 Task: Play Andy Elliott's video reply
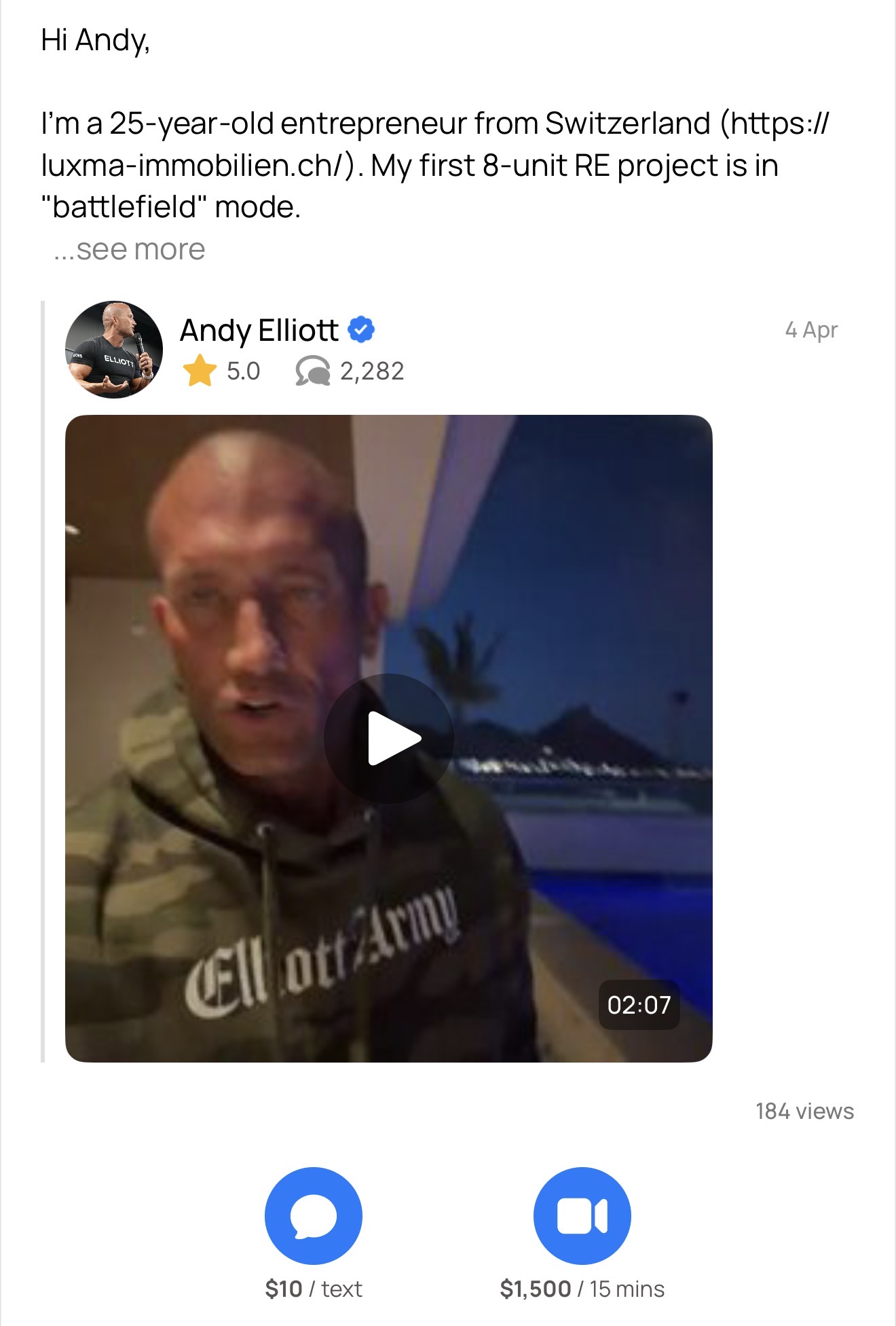click(x=388, y=738)
